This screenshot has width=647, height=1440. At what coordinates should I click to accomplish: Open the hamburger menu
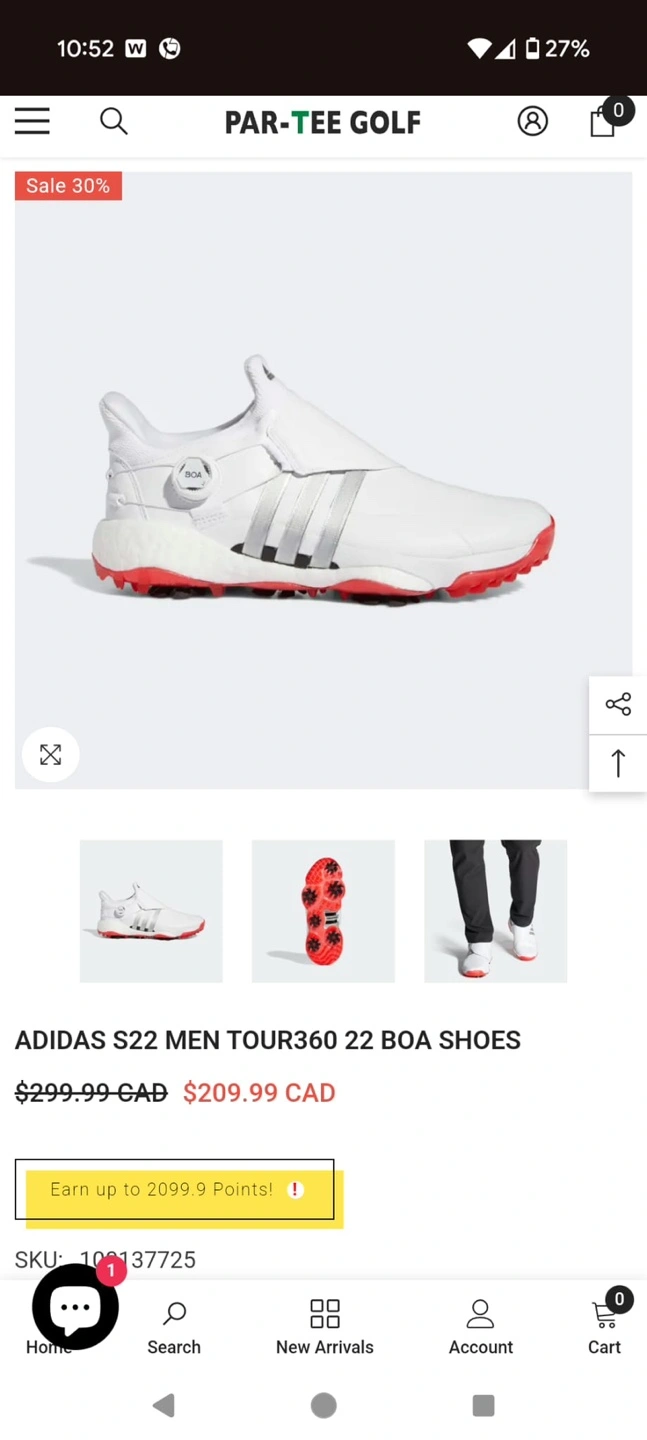click(x=32, y=122)
